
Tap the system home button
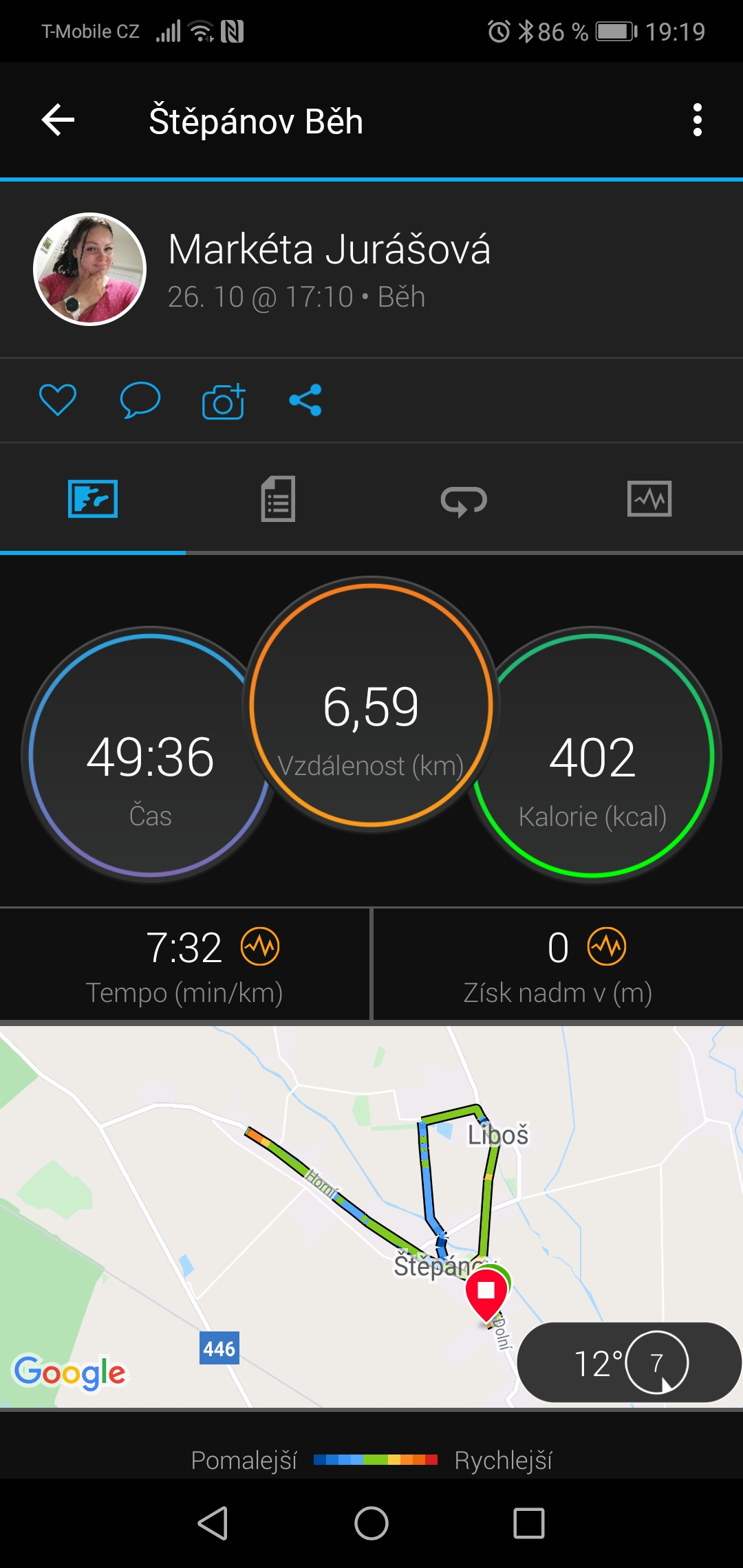371,1523
